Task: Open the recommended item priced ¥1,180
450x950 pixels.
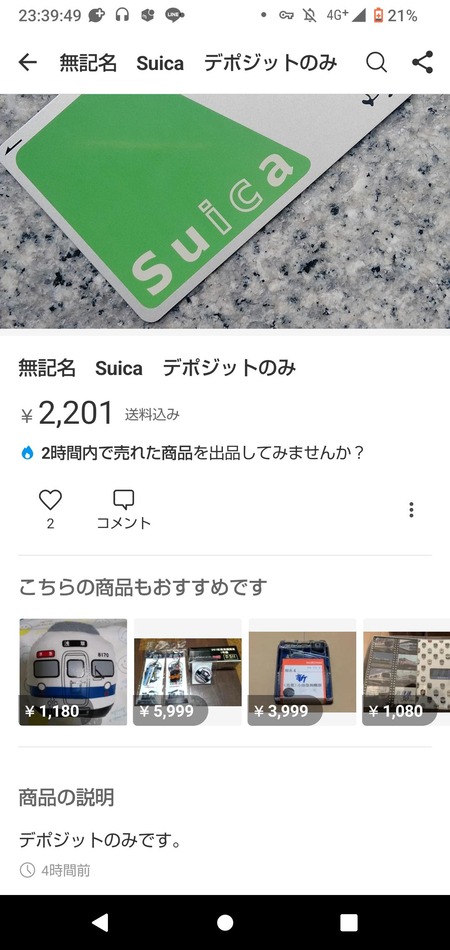Action: (73, 672)
